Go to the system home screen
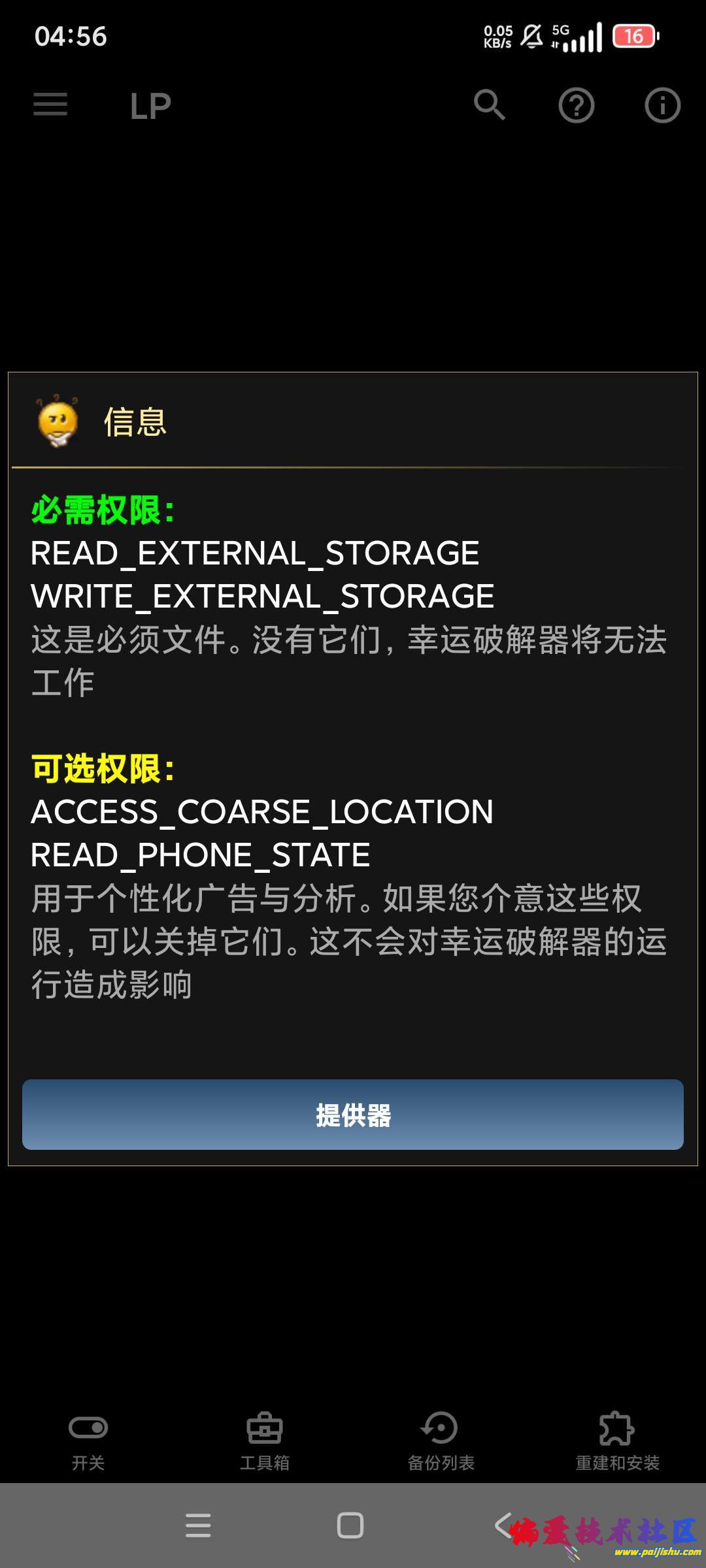Screen dimensions: 706x1568 coord(350,1526)
